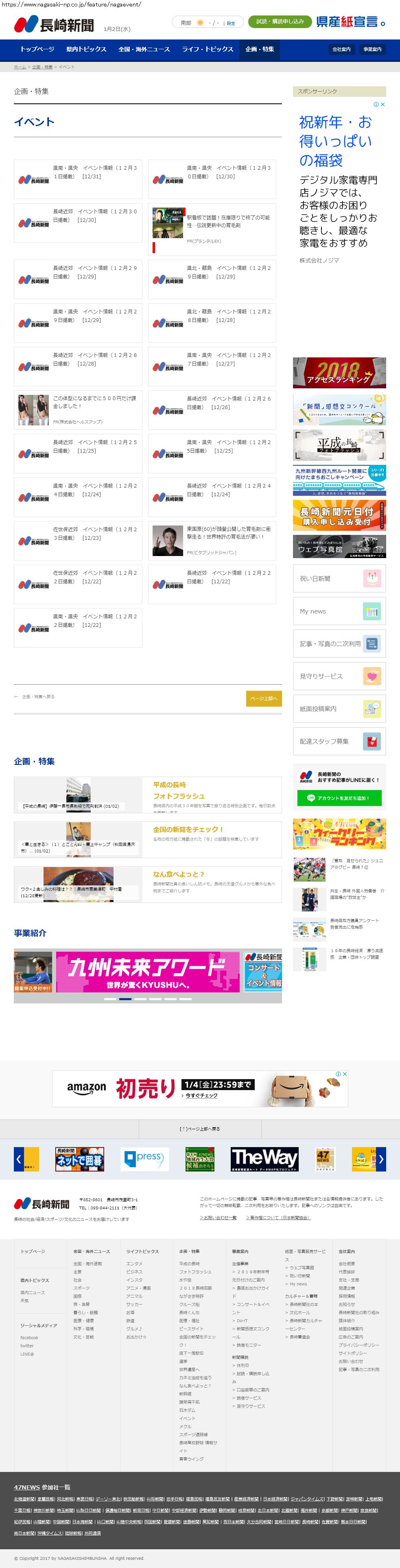400x1568 pixels.
Task: Open the トップページ navigation tab
Action: (37, 49)
